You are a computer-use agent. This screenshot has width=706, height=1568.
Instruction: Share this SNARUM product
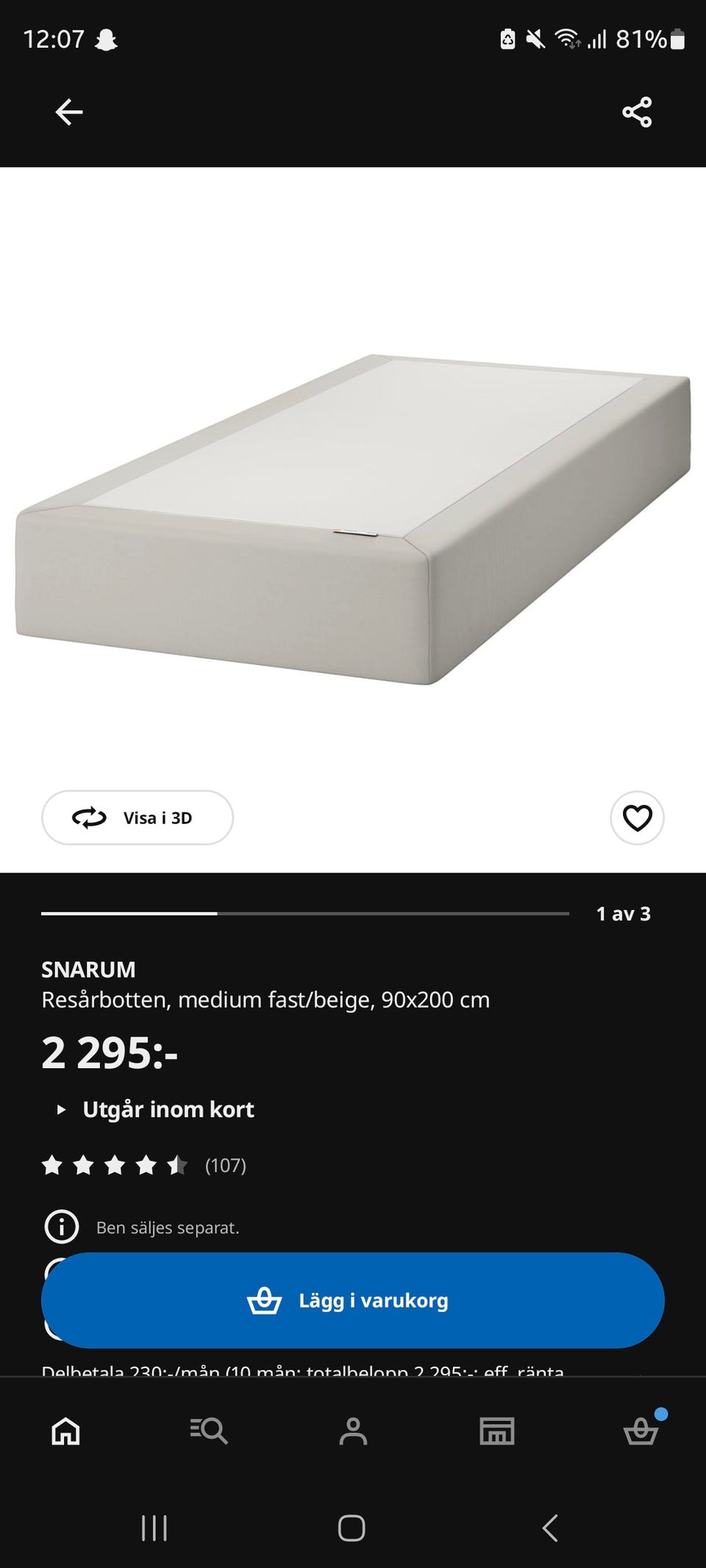(x=637, y=112)
